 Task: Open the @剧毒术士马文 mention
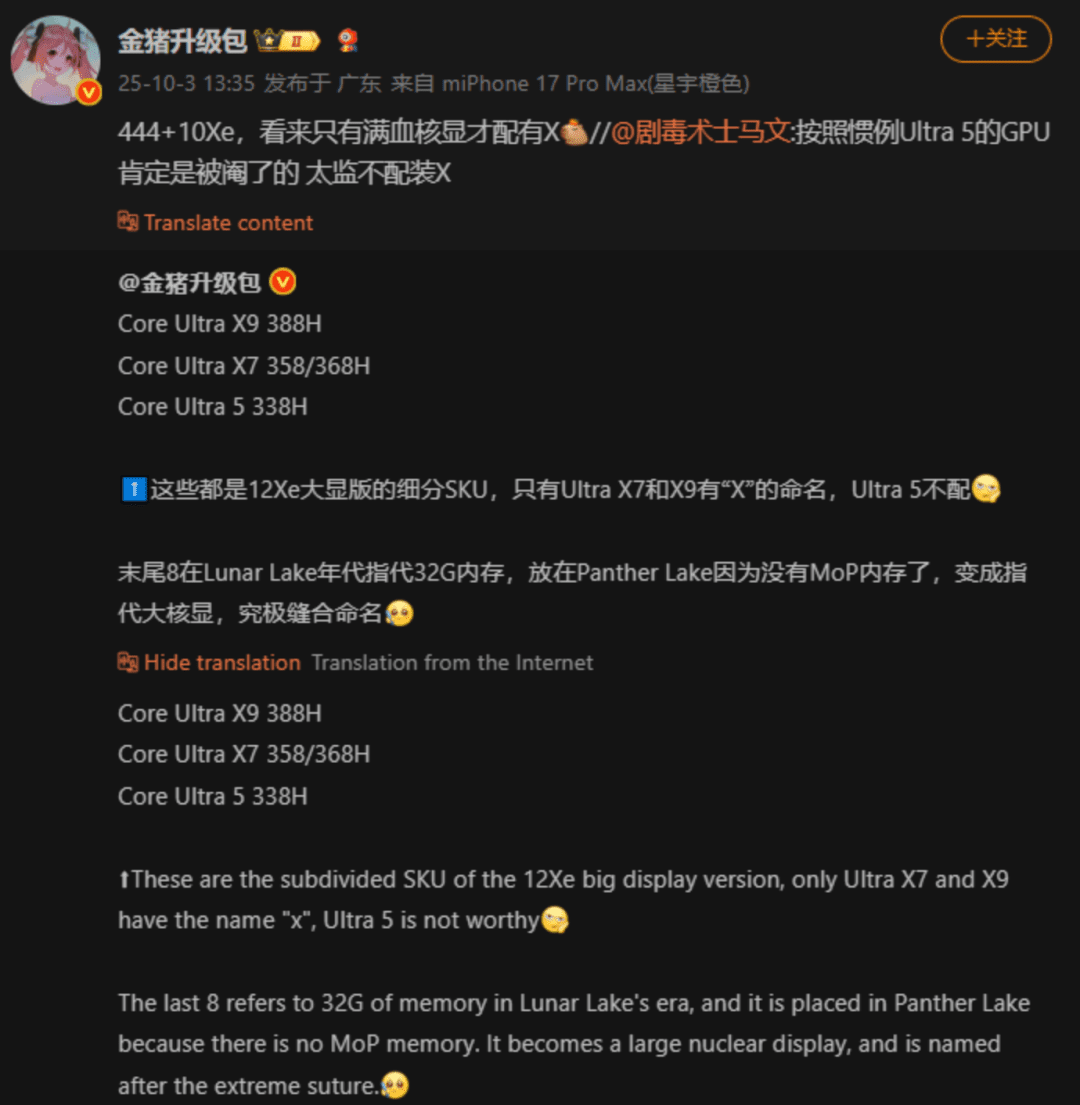coord(700,133)
